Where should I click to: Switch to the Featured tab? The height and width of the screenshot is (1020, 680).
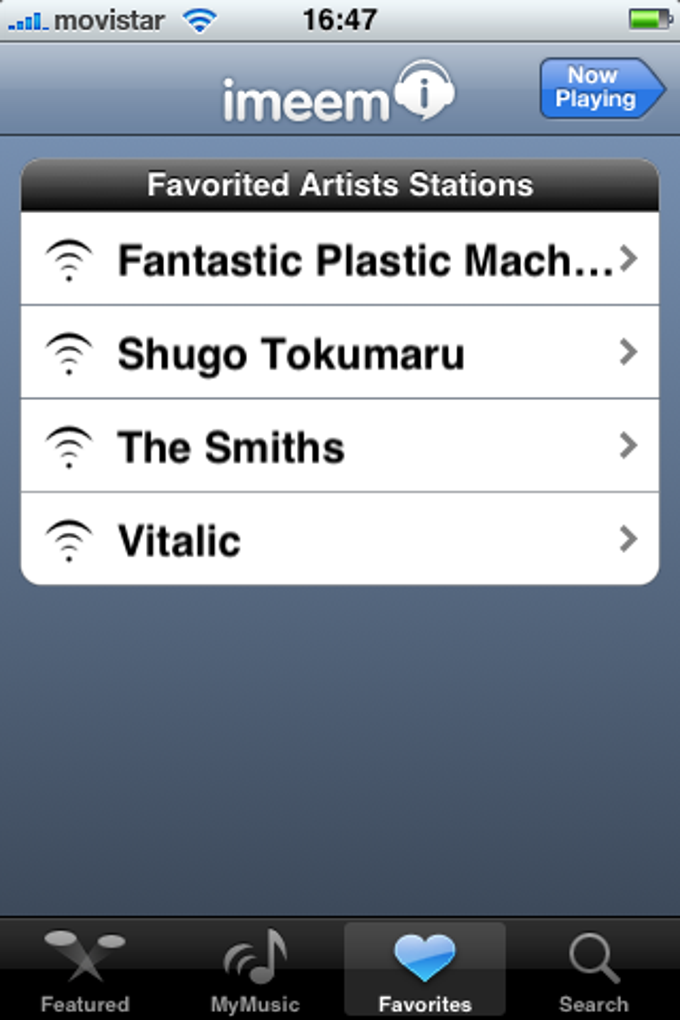pos(85,970)
